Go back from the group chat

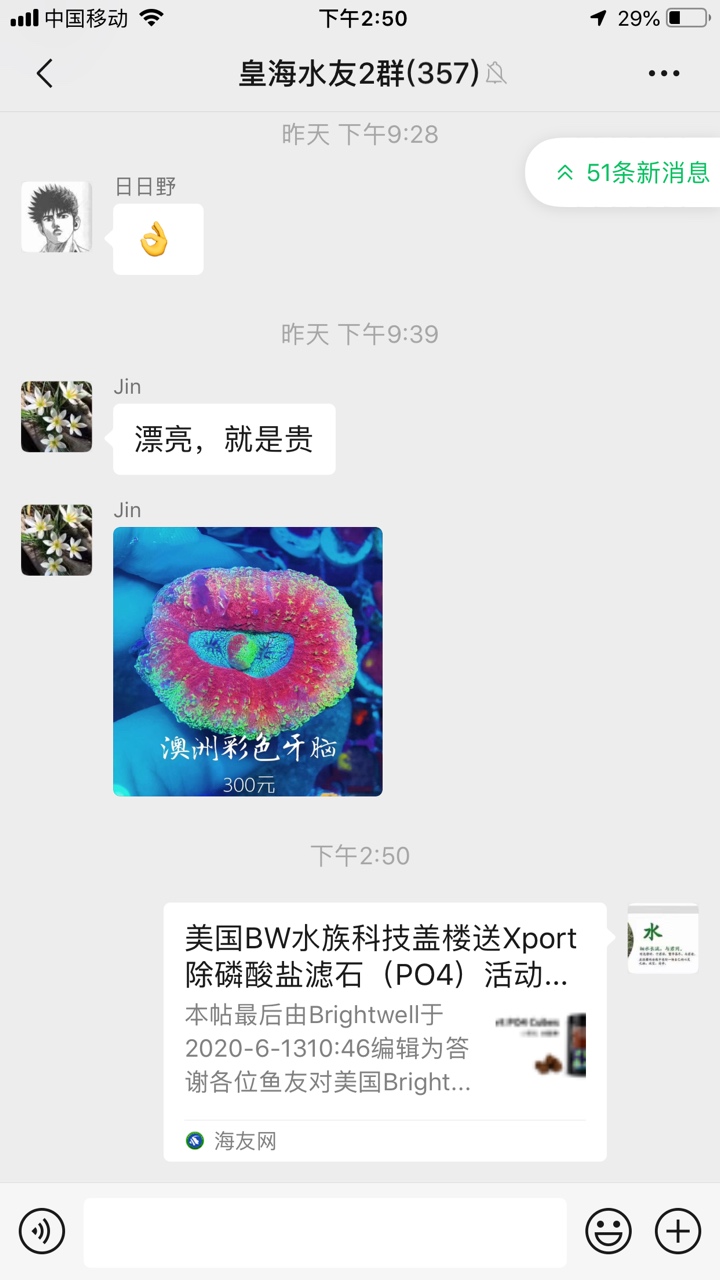tap(44, 73)
